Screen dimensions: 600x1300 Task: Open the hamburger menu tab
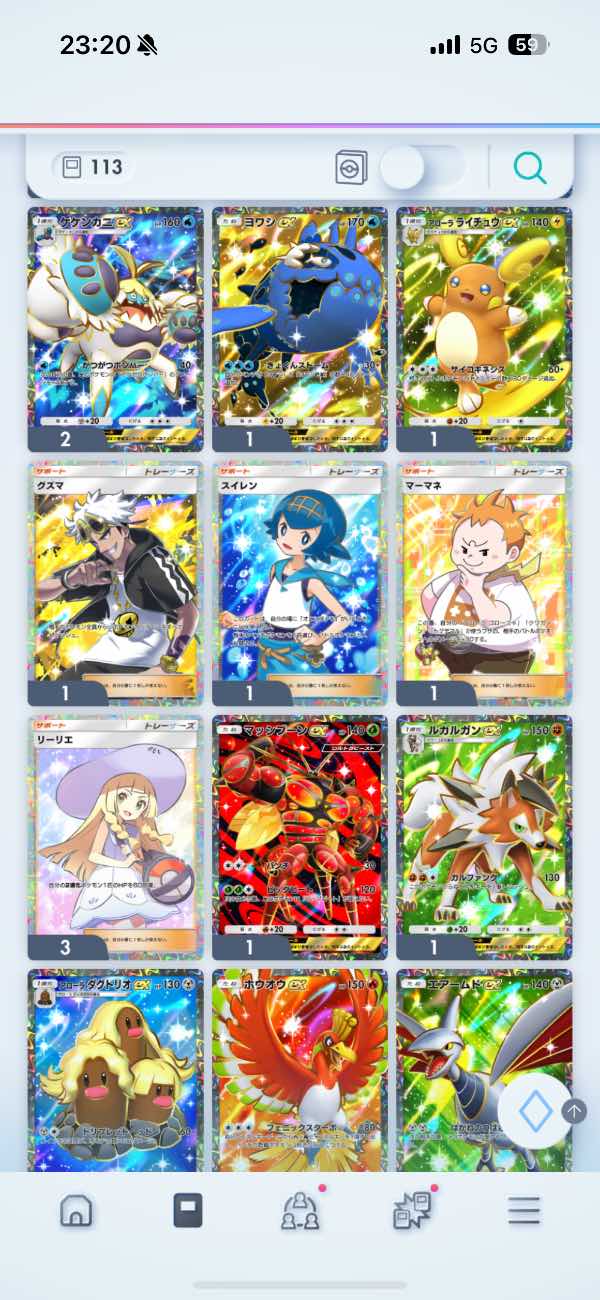click(523, 1211)
